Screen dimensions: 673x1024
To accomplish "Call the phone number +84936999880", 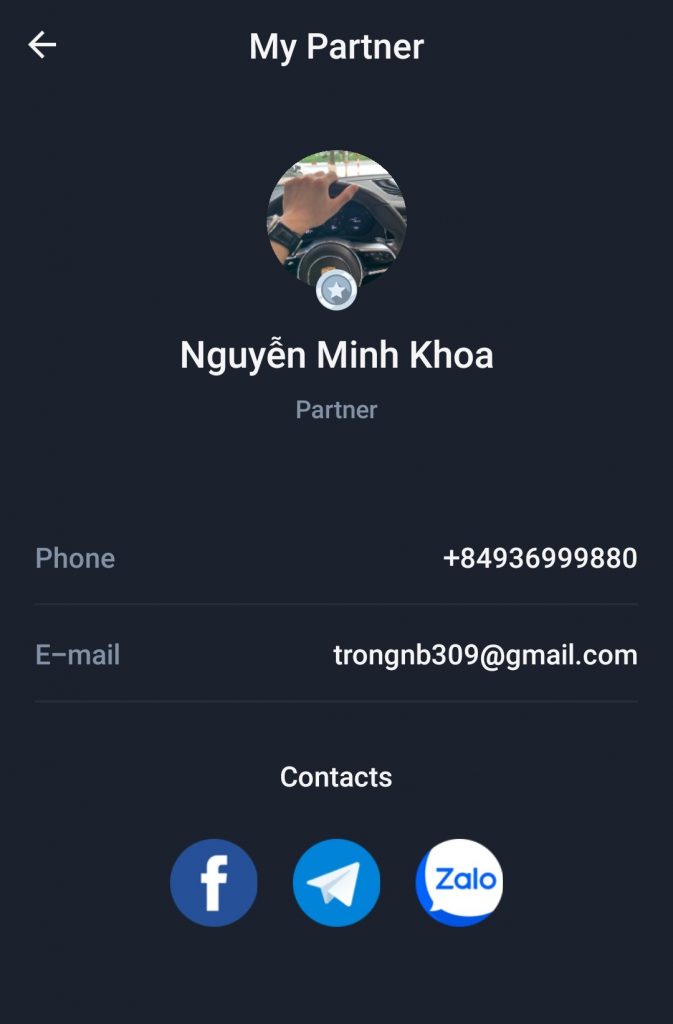I will pos(540,558).
